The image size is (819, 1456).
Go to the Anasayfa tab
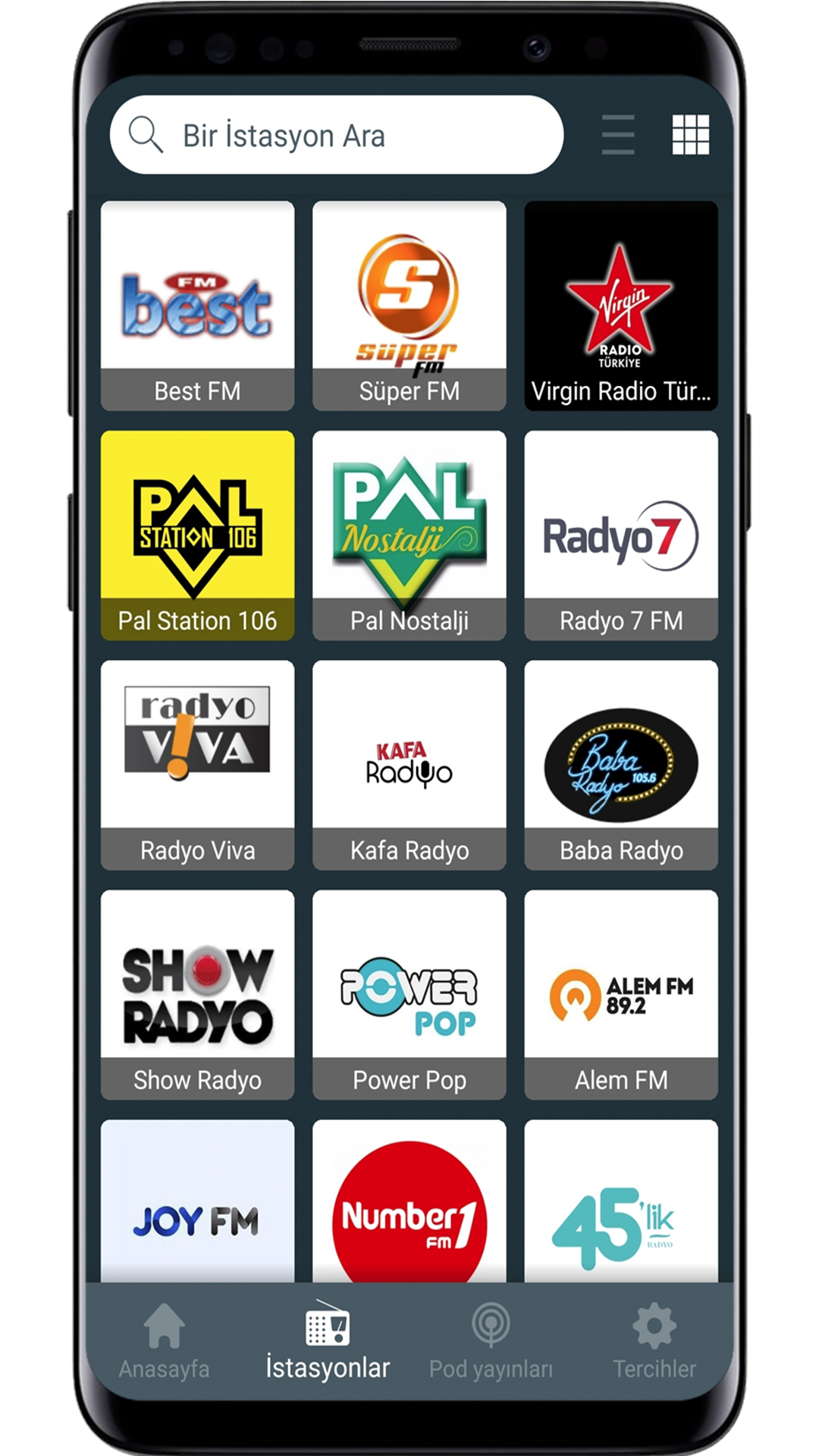pos(164,1341)
